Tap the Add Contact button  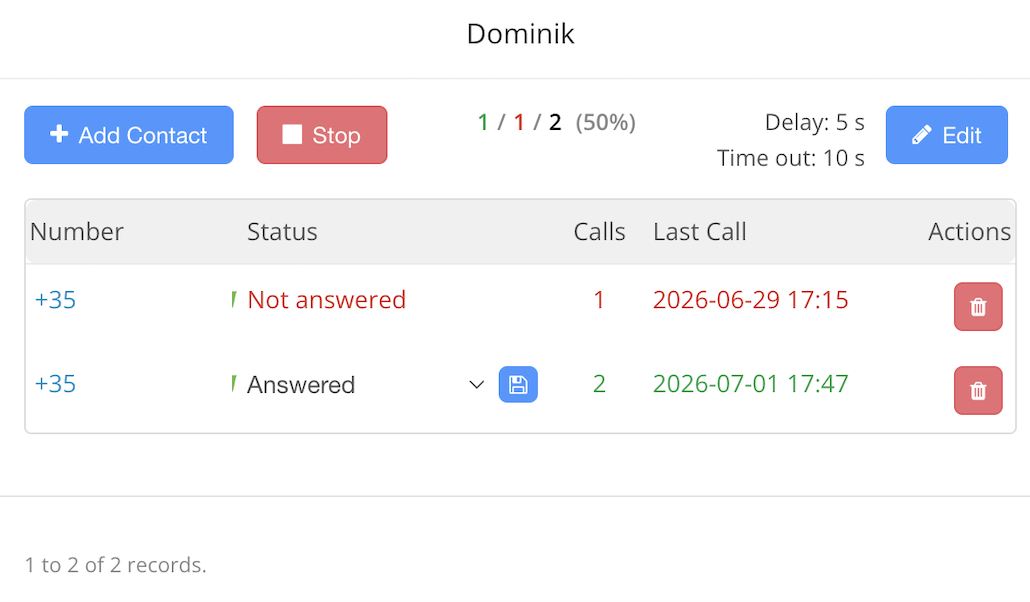129,135
